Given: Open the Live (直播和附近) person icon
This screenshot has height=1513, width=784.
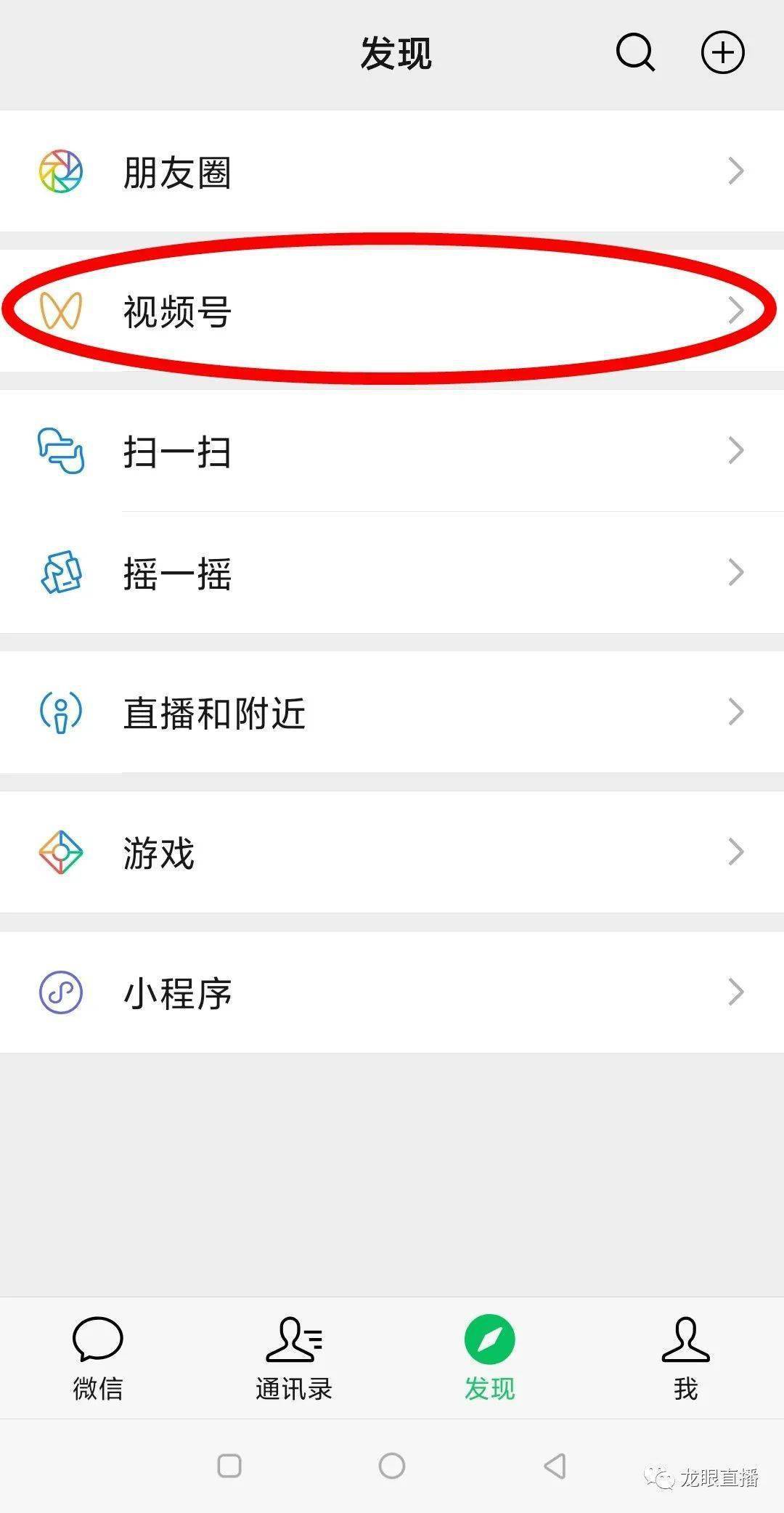Looking at the screenshot, I should 62,712.
